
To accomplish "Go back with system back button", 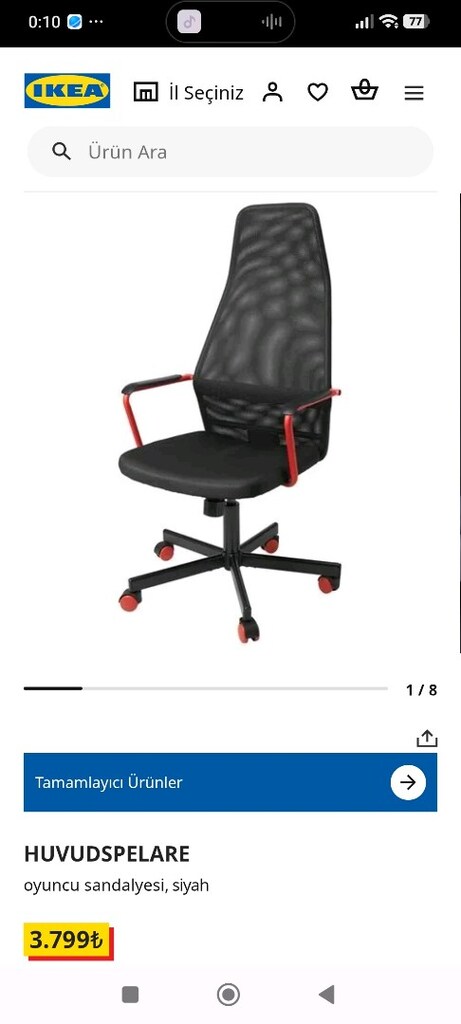I will click(x=326, y=995).
